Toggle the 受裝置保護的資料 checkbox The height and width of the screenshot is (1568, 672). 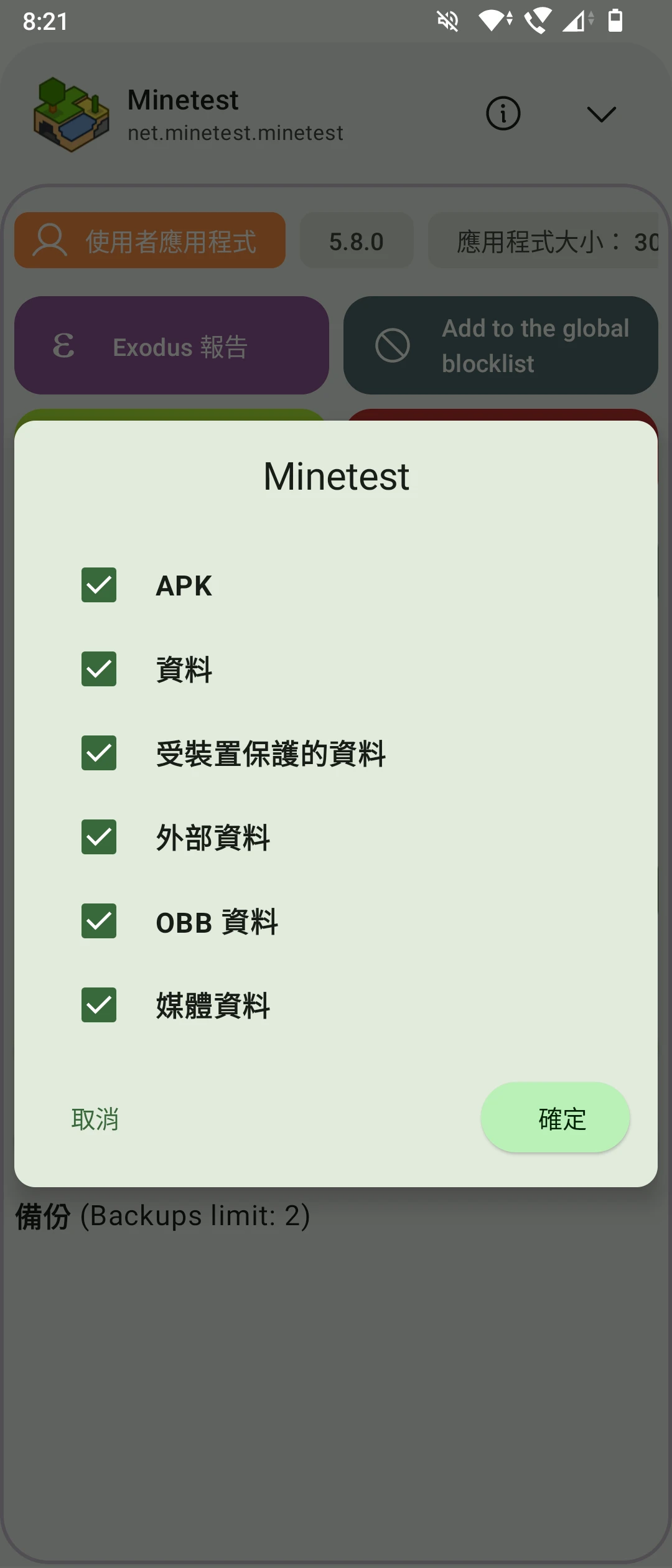click(99, 753)
